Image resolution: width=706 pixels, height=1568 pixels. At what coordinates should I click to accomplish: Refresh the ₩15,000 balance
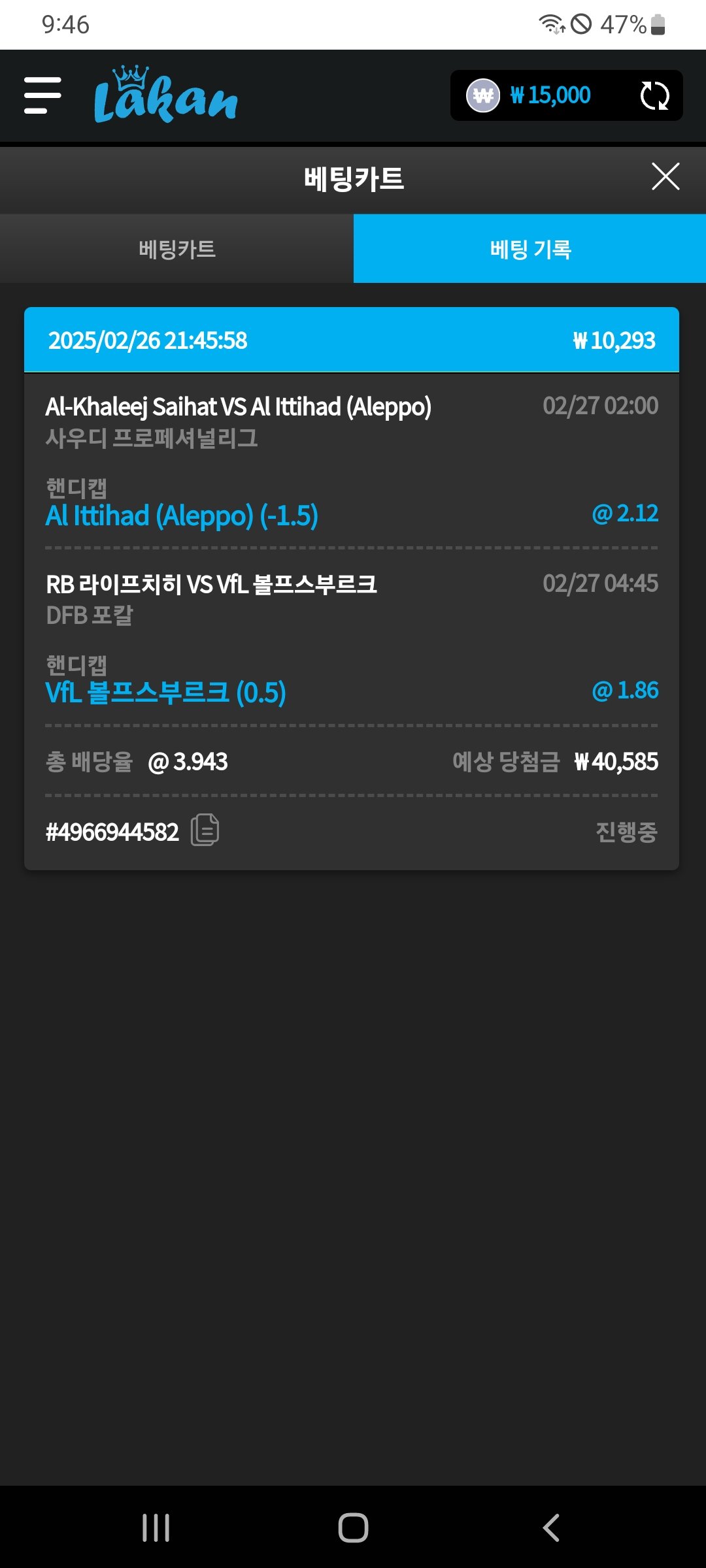(x=654, y=95)
